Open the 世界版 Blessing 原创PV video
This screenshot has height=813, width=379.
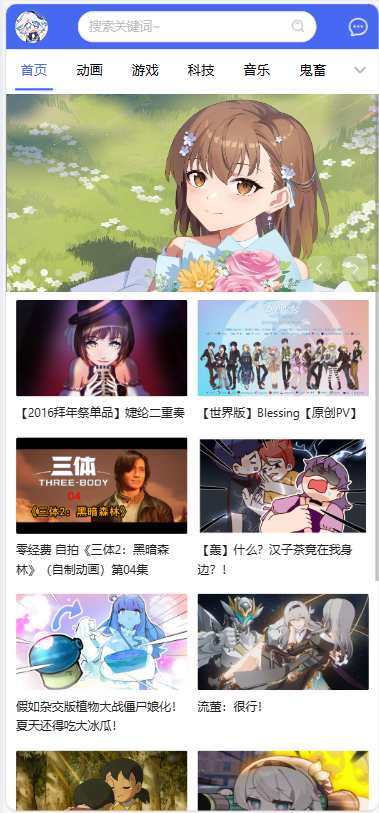pyautogui.click(x=283, y=360)
